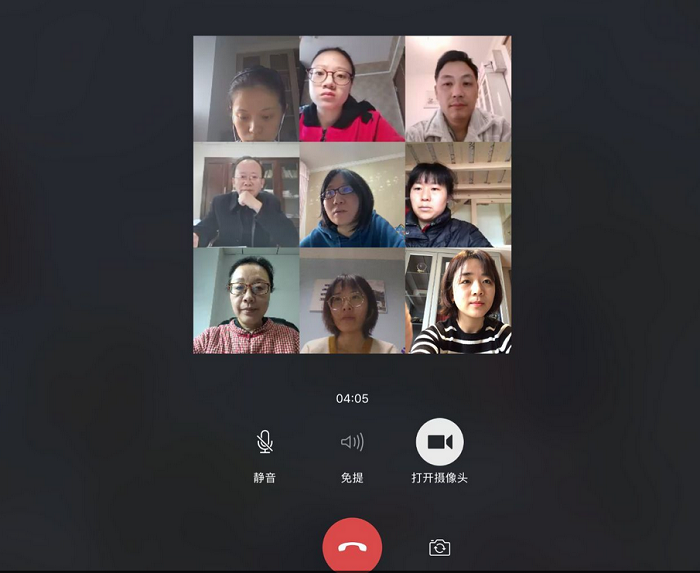Viewport: 700px width, 573px height.
Task: Tap the 打开摄像头 camera button
Action: (x=439, y=442)
